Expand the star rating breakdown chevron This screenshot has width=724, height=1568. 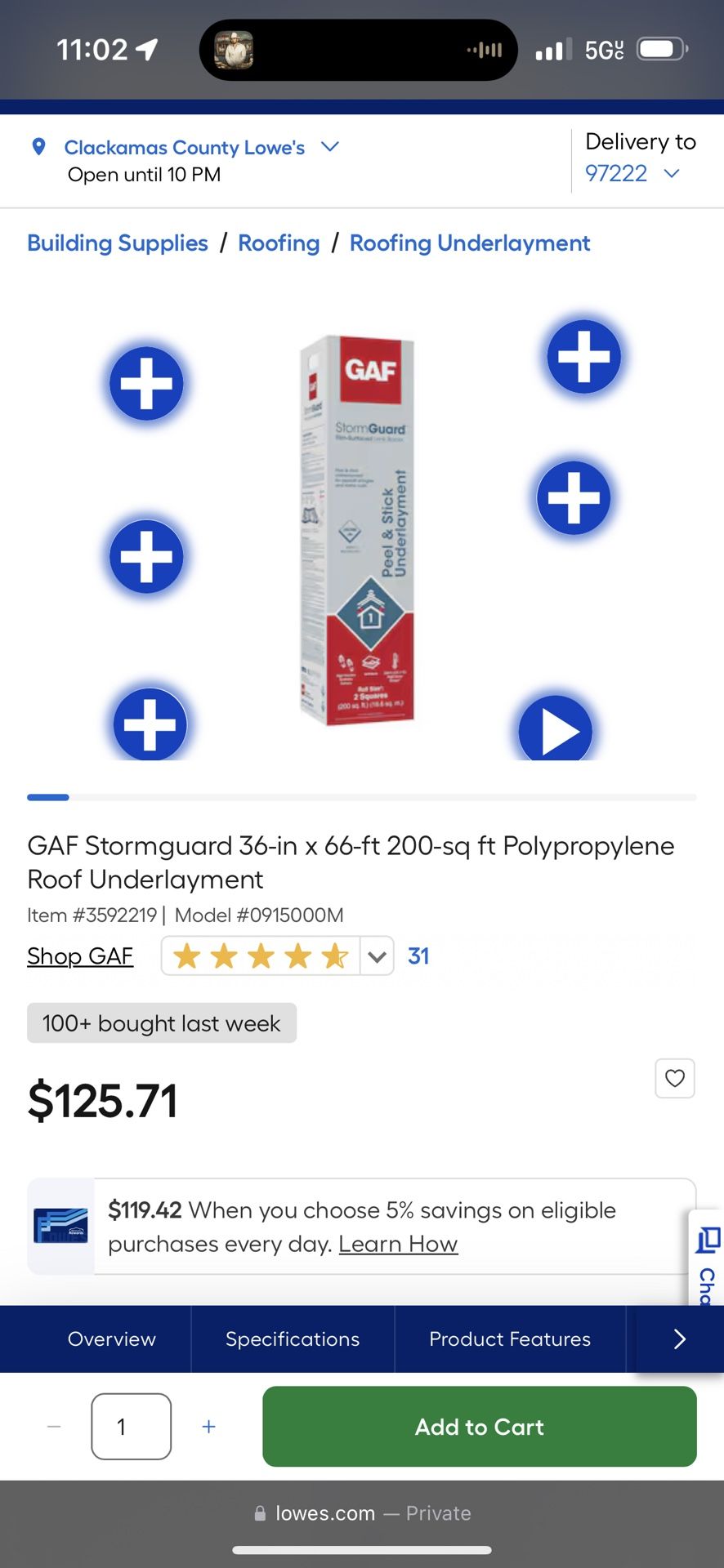tap(376, 955)
